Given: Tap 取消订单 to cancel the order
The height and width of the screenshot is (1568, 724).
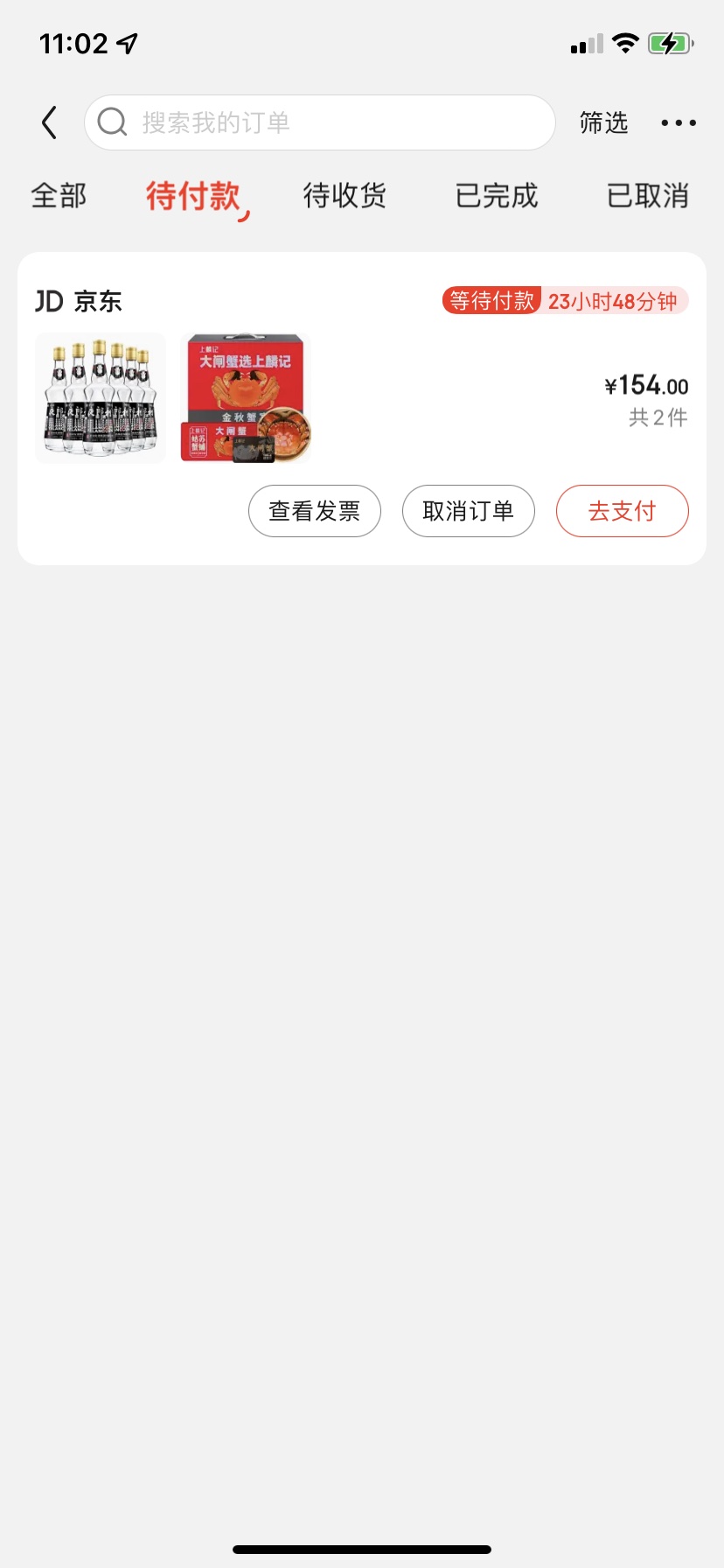Looking at the screenshot, I should [469, 511].
